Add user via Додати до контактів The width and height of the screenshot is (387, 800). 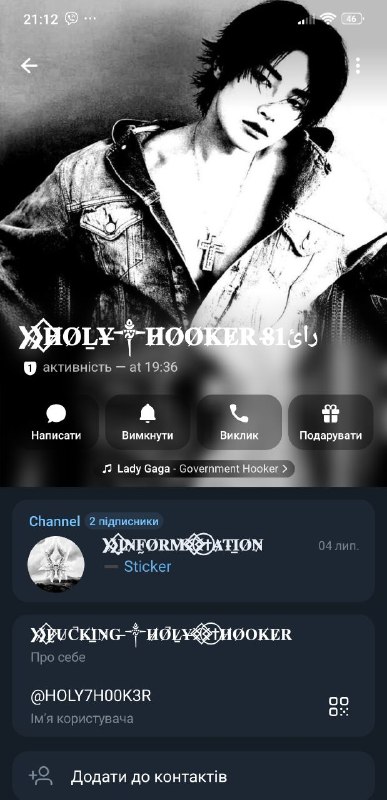coord(193,776)
